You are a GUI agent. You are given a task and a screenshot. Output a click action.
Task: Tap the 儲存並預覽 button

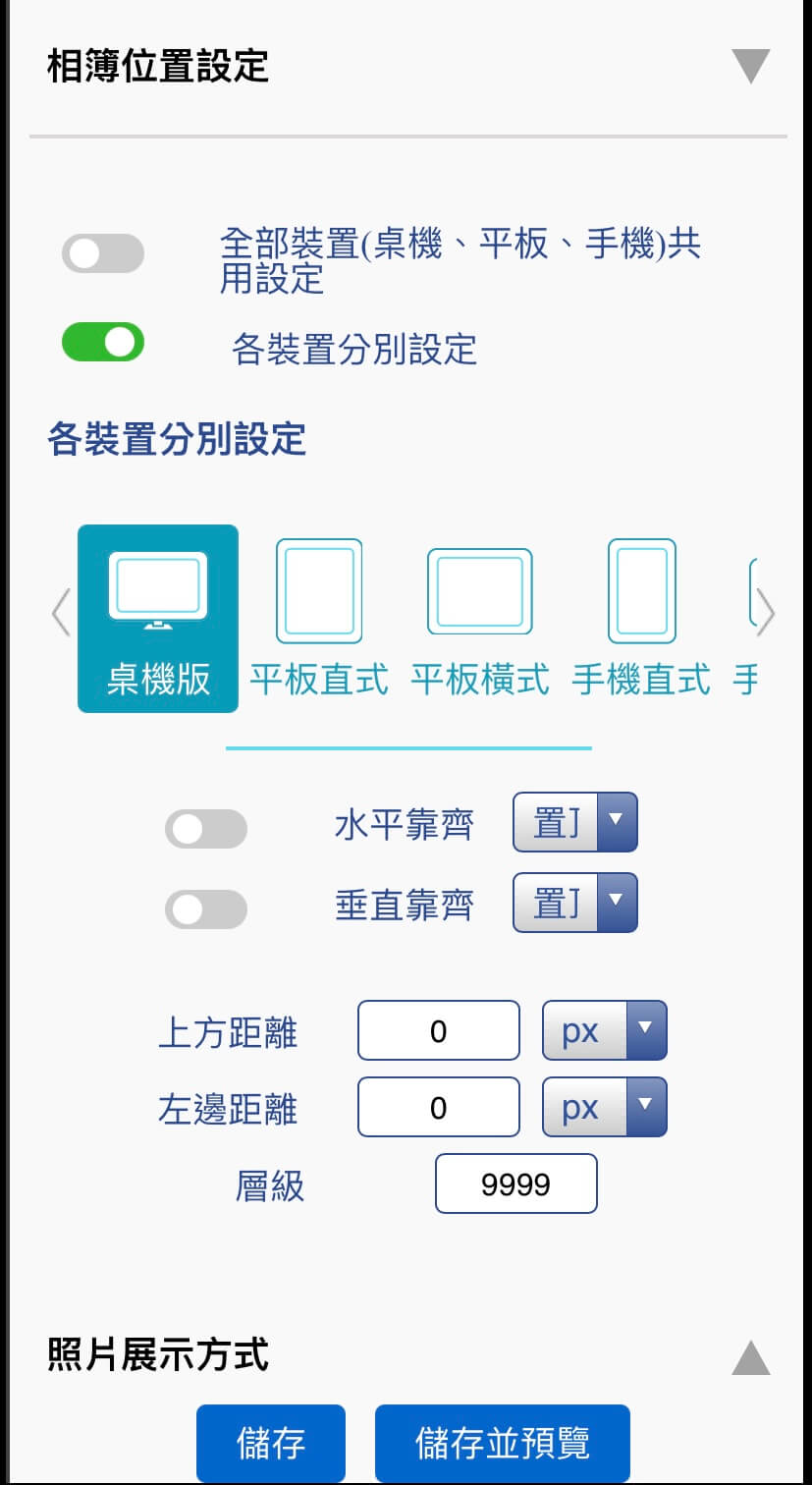tap(503, 1443)
